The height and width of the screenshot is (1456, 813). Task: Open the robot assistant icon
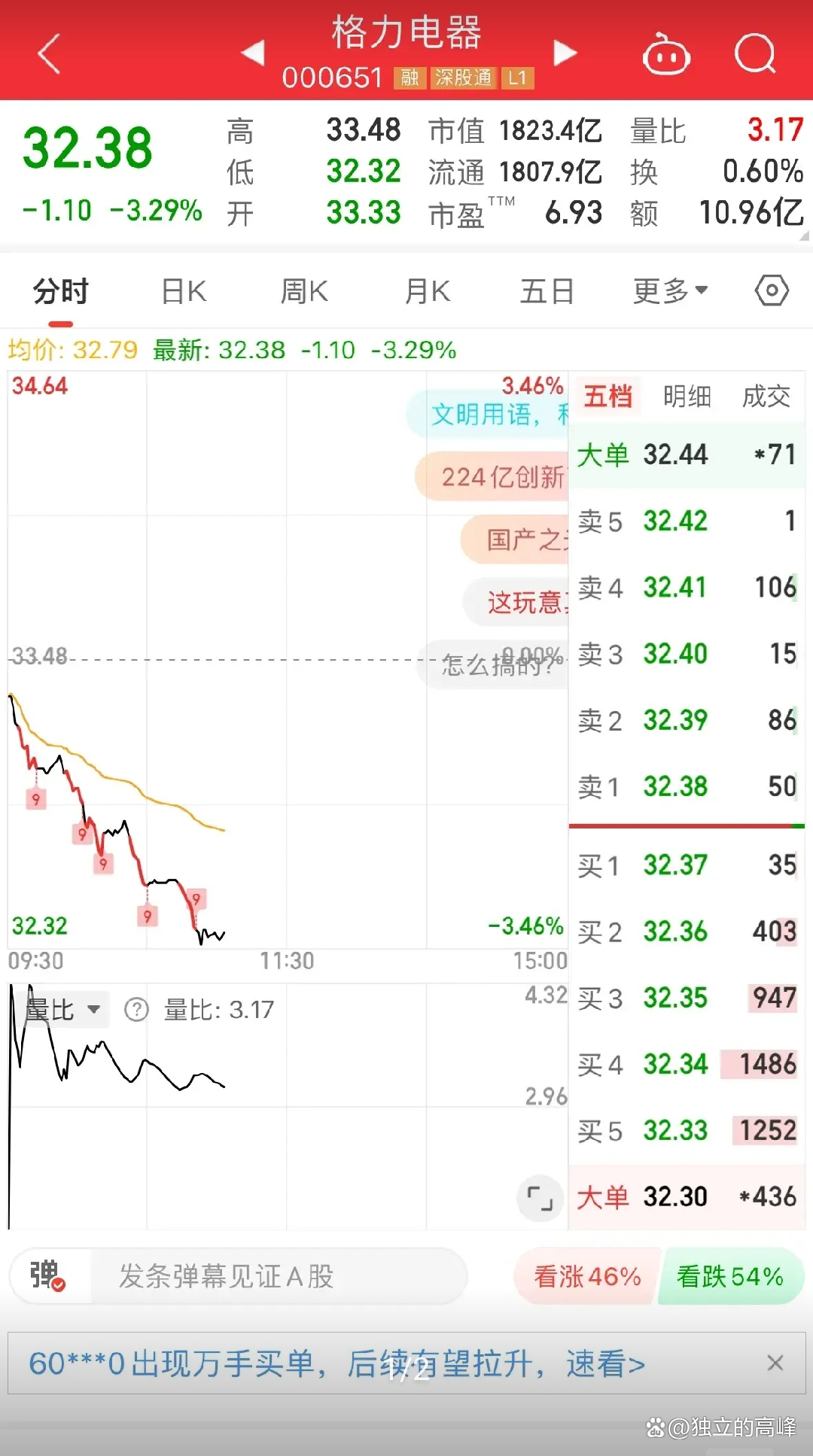666,54
